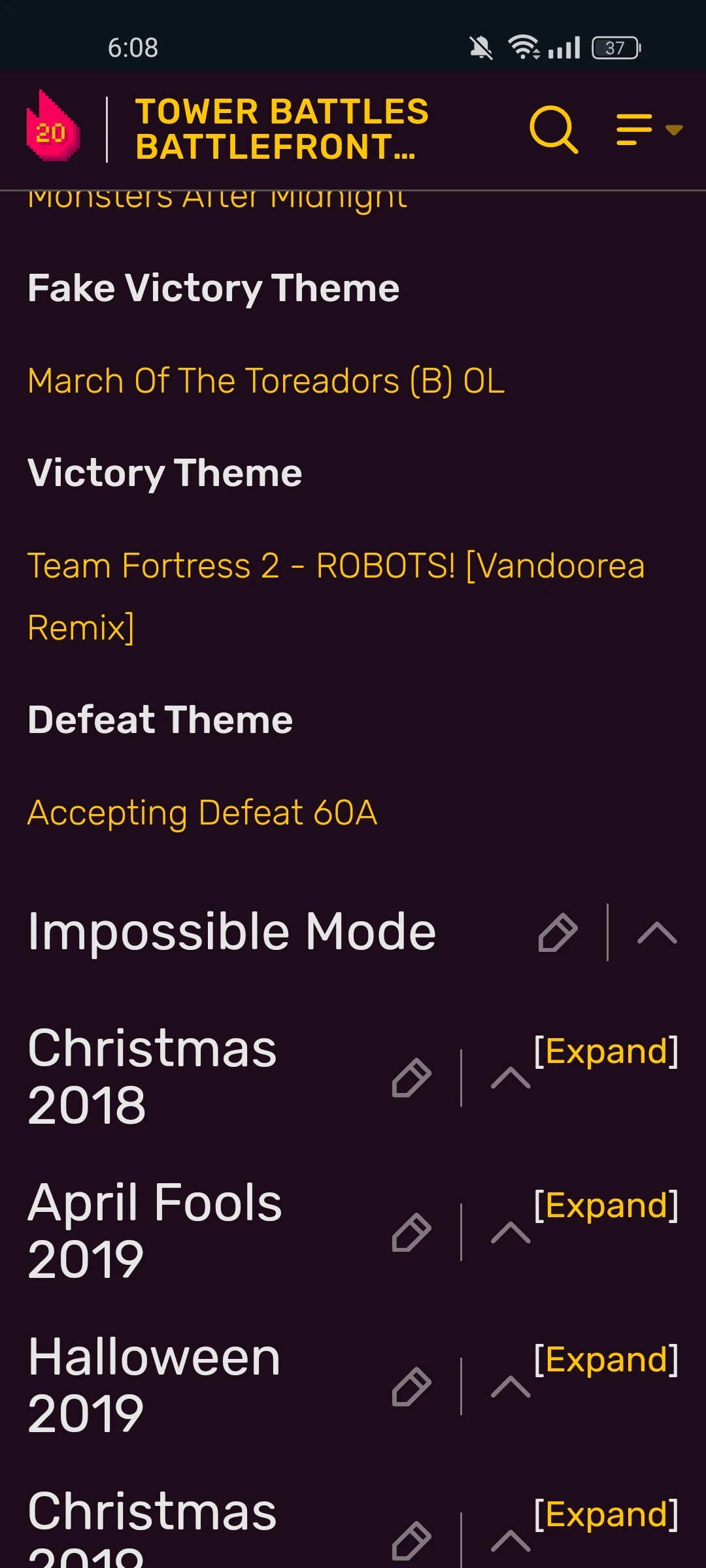Open the Accepting Defeat 60A link
The width and height of the screenshot is (706, 1568).
[x=203, y=812]
